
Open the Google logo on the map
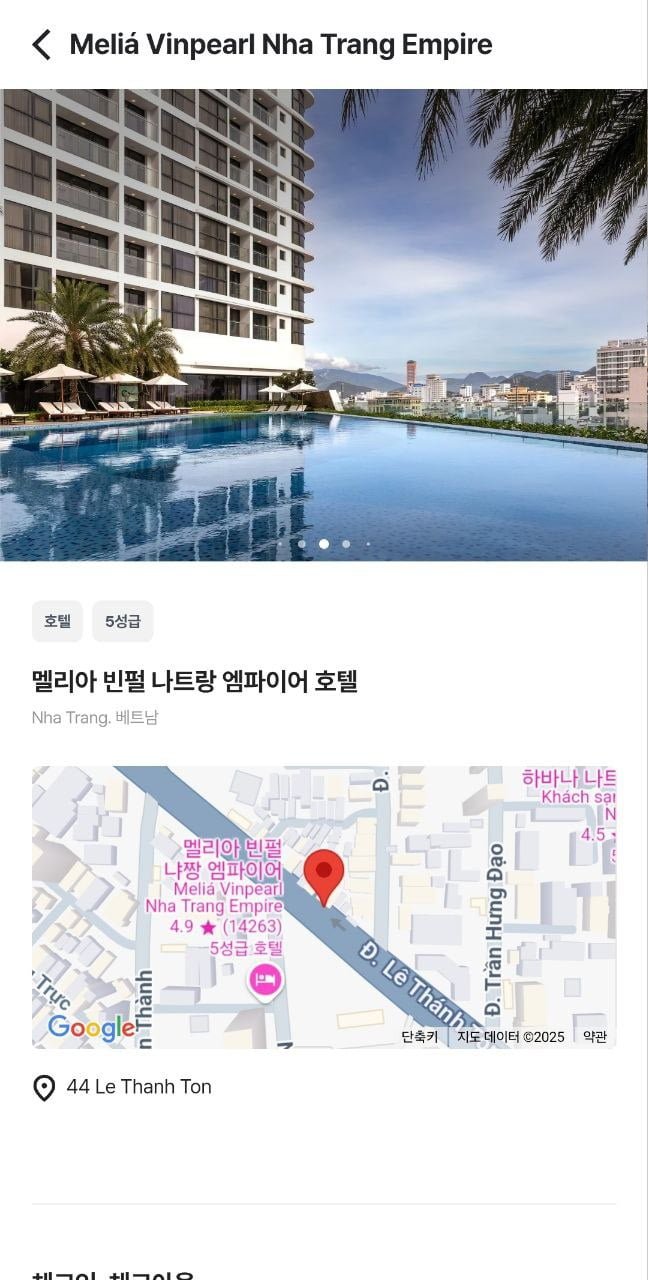click(x=90, y=1027)
